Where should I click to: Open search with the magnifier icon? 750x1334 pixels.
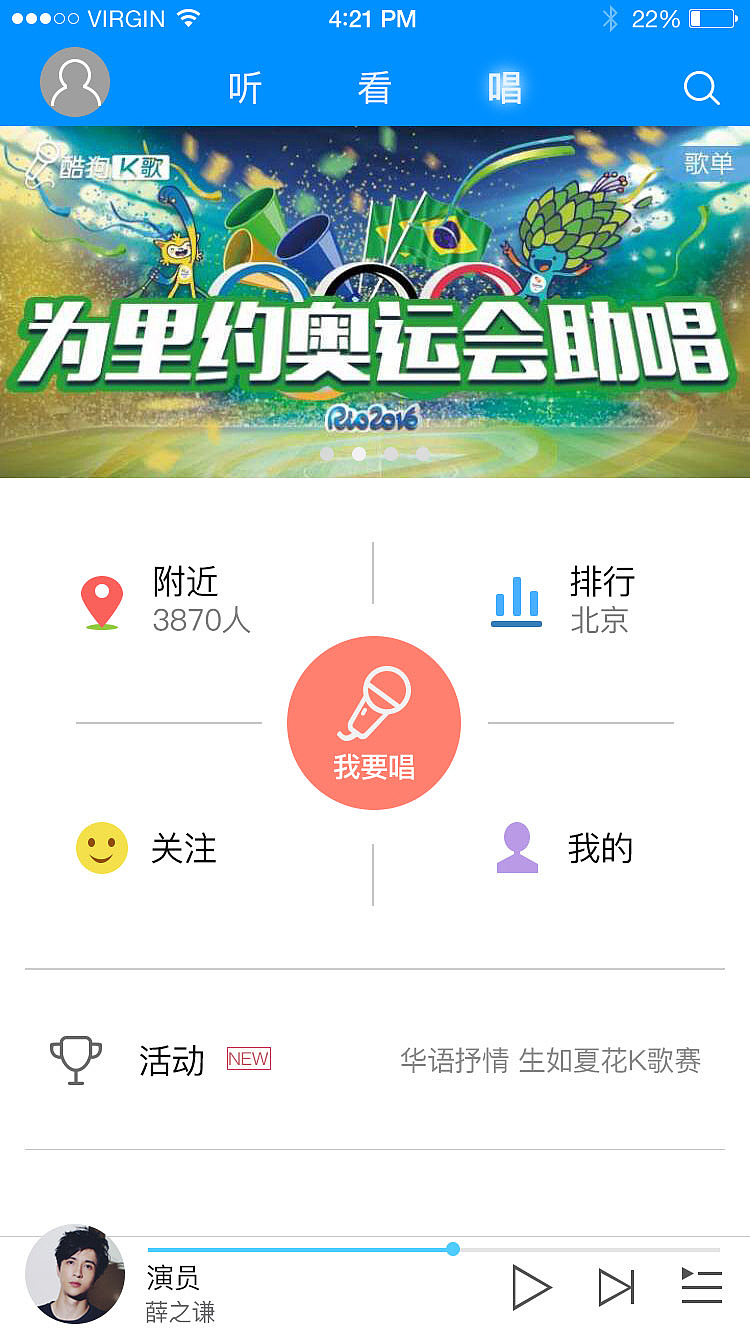pos(701,89)
